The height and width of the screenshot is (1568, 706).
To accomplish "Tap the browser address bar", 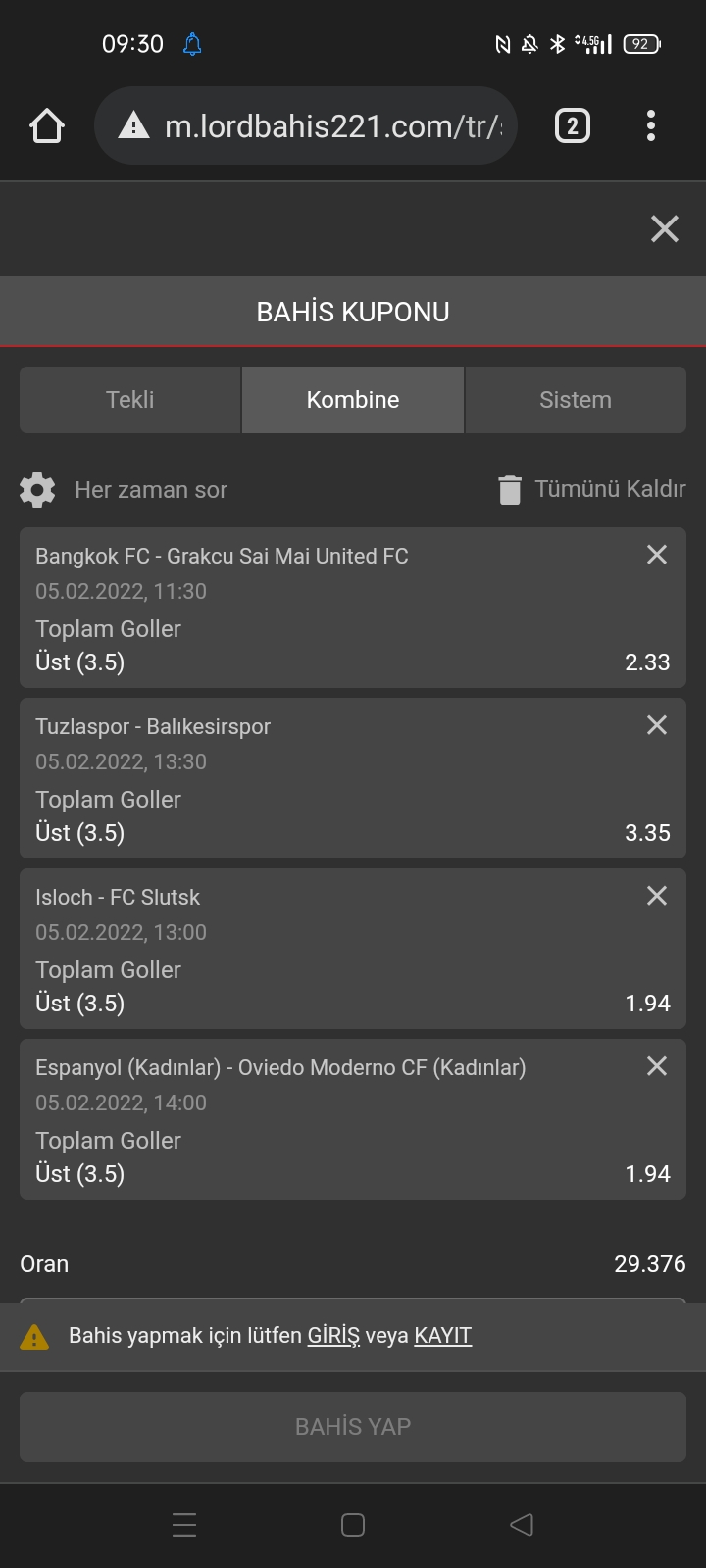I will [x=306, y=125].
